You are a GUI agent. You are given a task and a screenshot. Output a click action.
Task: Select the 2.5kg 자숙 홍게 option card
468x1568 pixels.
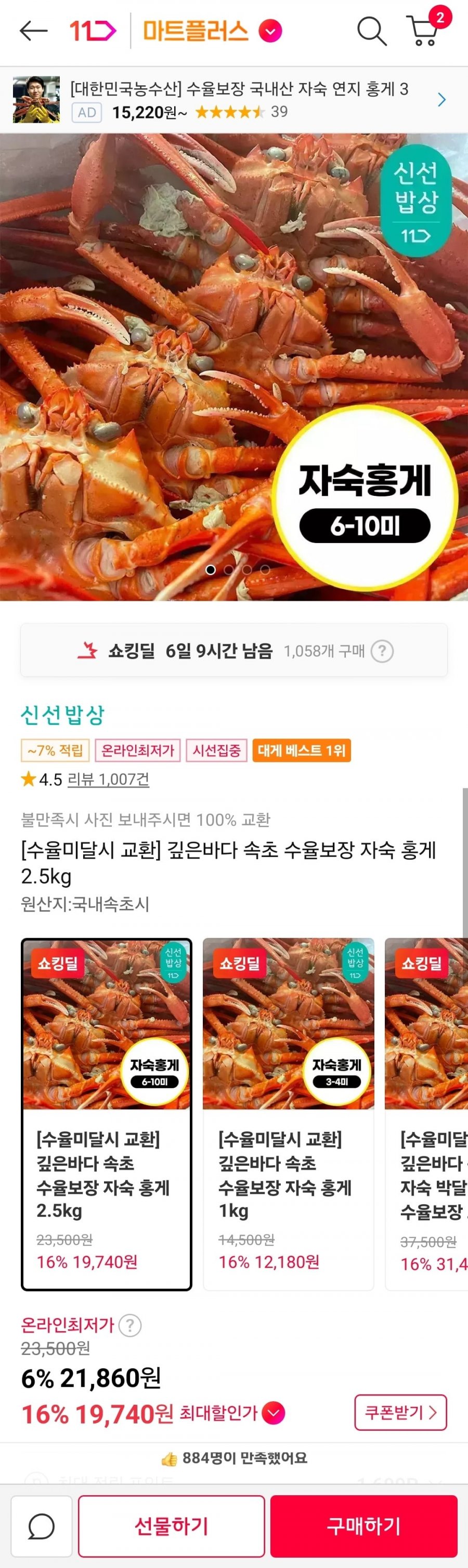tap(107, 1113)
